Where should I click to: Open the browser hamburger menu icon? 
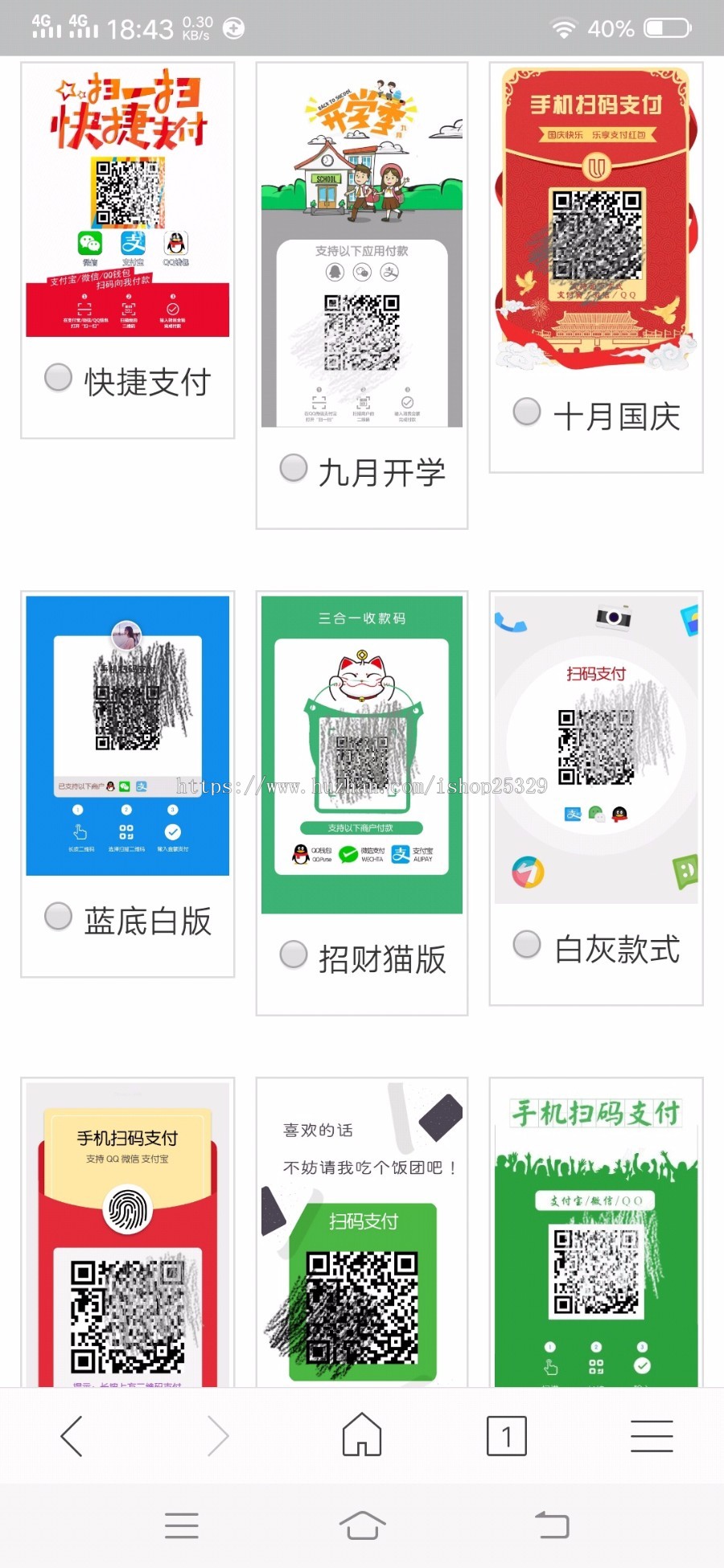pos(652,1435)
